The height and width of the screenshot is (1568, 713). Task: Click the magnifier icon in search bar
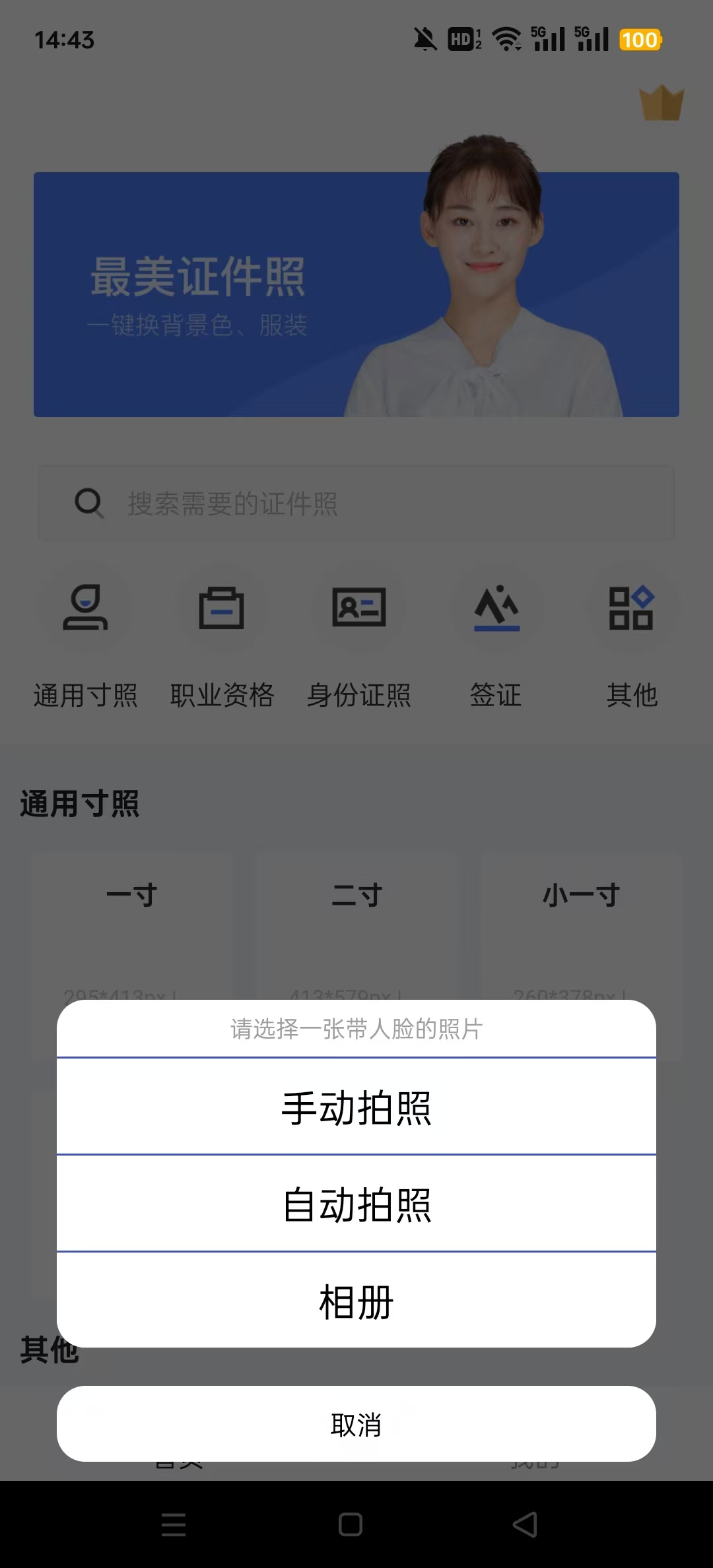click(x=89, y=504)
